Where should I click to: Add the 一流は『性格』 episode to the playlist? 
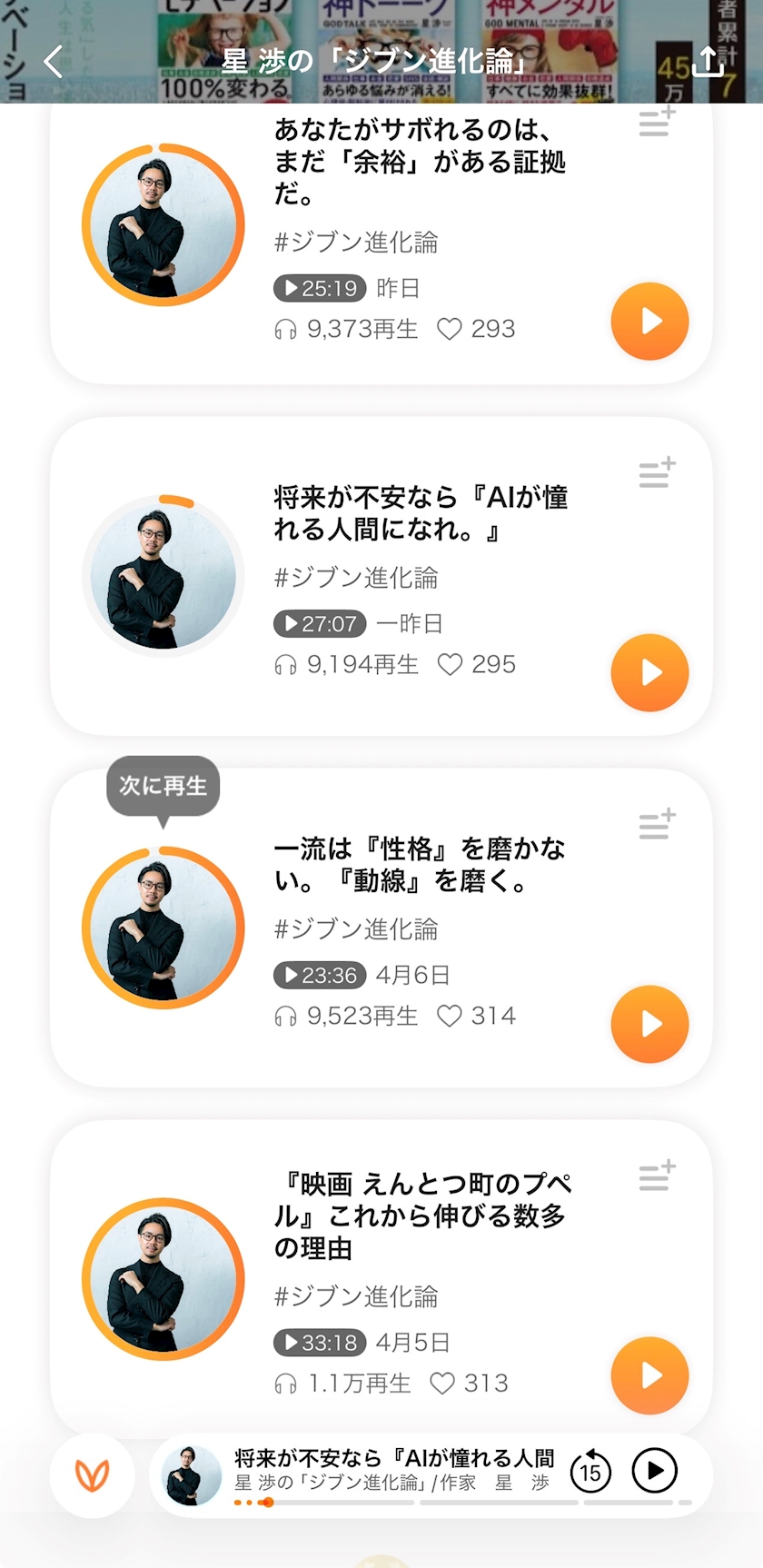[657, 825]
